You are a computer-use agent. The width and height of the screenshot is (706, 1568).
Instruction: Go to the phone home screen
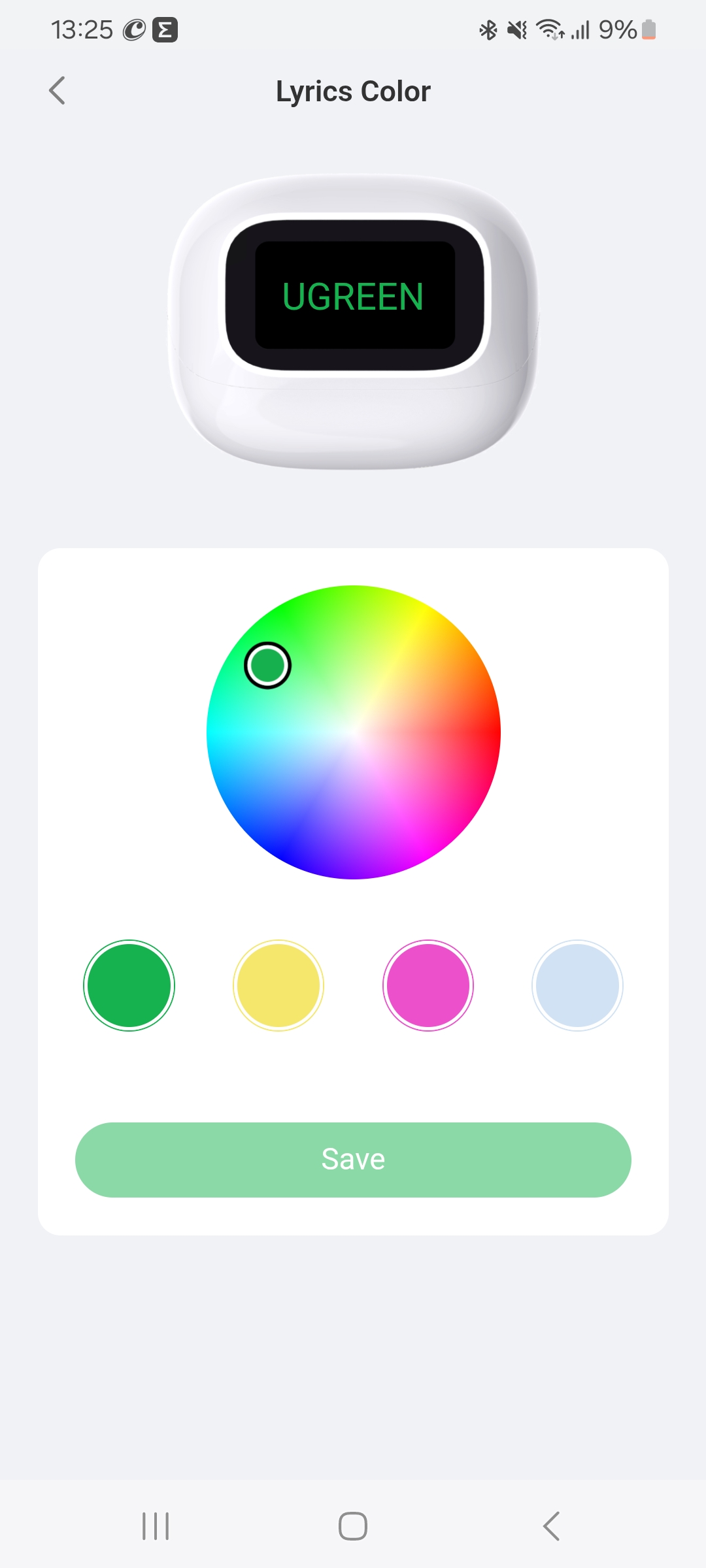353,1526
